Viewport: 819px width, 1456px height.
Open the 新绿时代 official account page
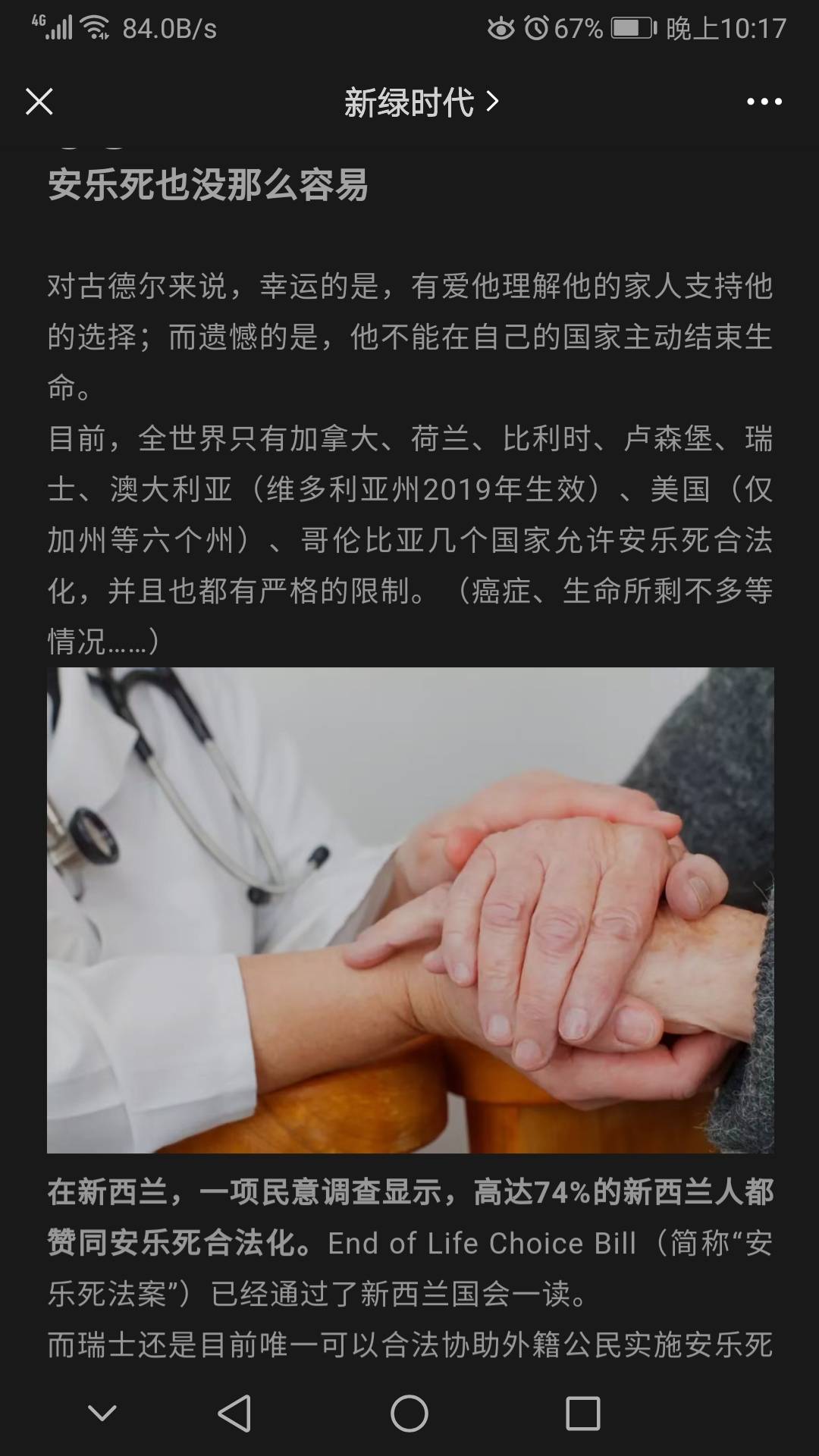pyautogui.click(x=409, y=102)
